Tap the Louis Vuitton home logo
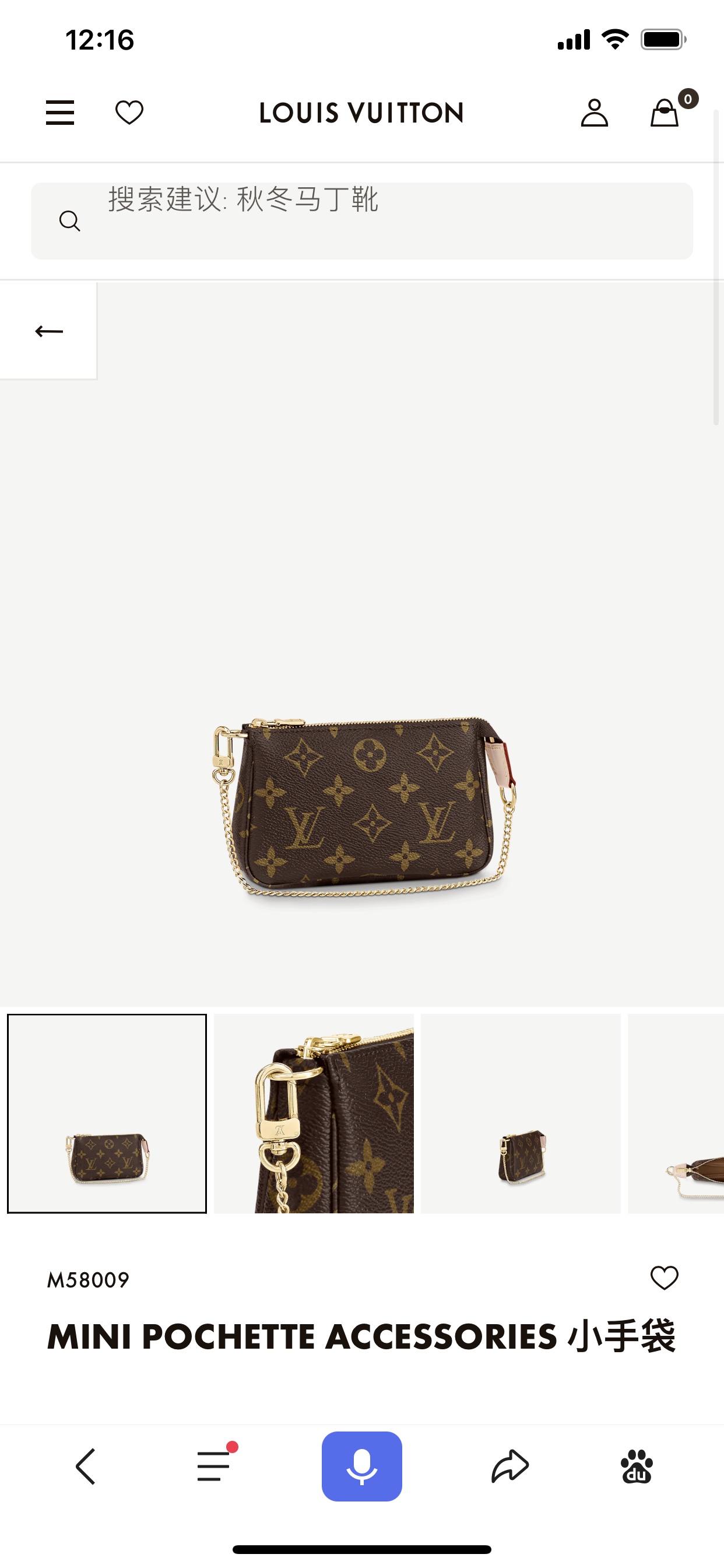The width and height of the screenshot is (724, 1568). pos(361,113)
